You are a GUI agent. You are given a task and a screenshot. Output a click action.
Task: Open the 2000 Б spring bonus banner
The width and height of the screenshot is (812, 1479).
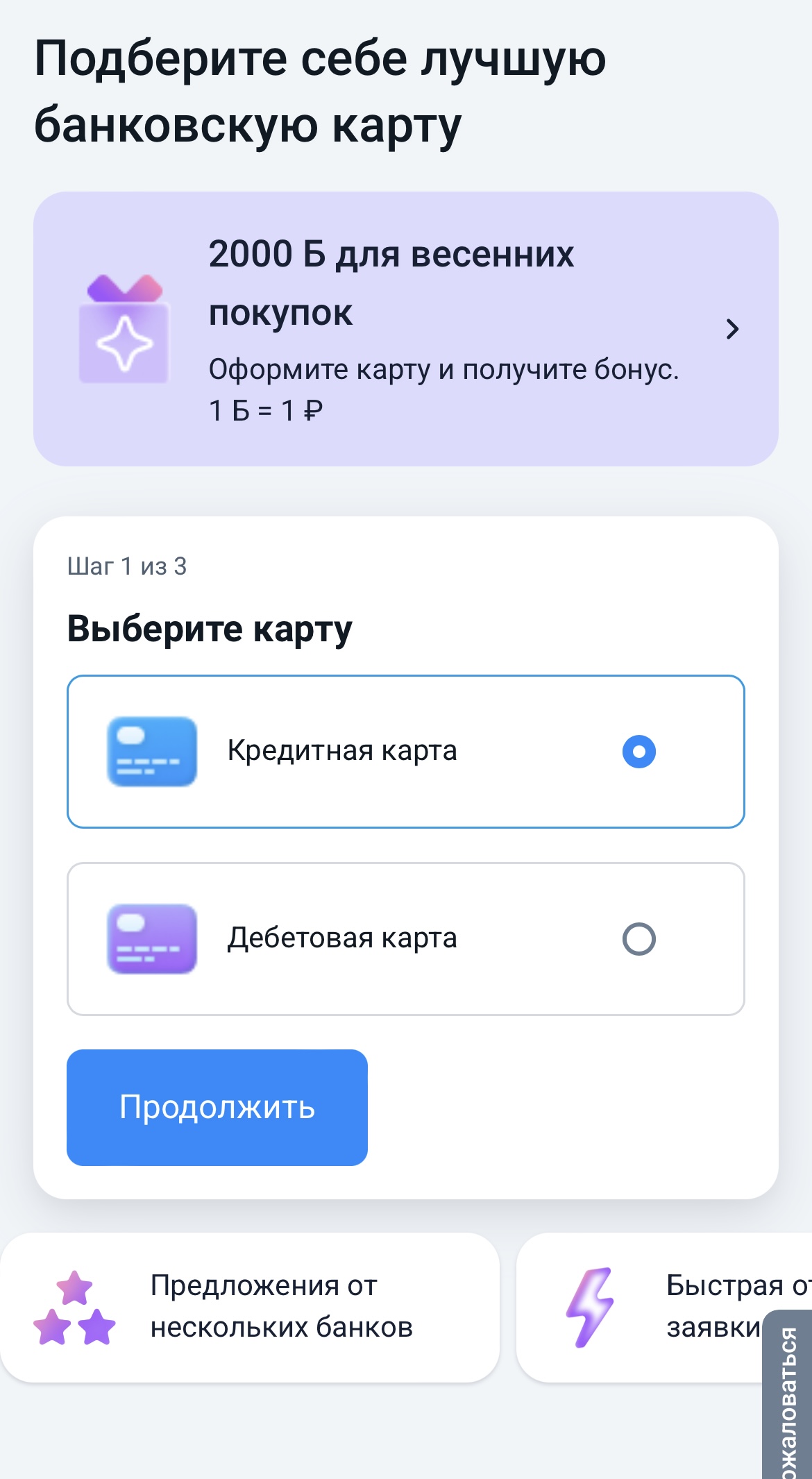click(x=405, y=329)
